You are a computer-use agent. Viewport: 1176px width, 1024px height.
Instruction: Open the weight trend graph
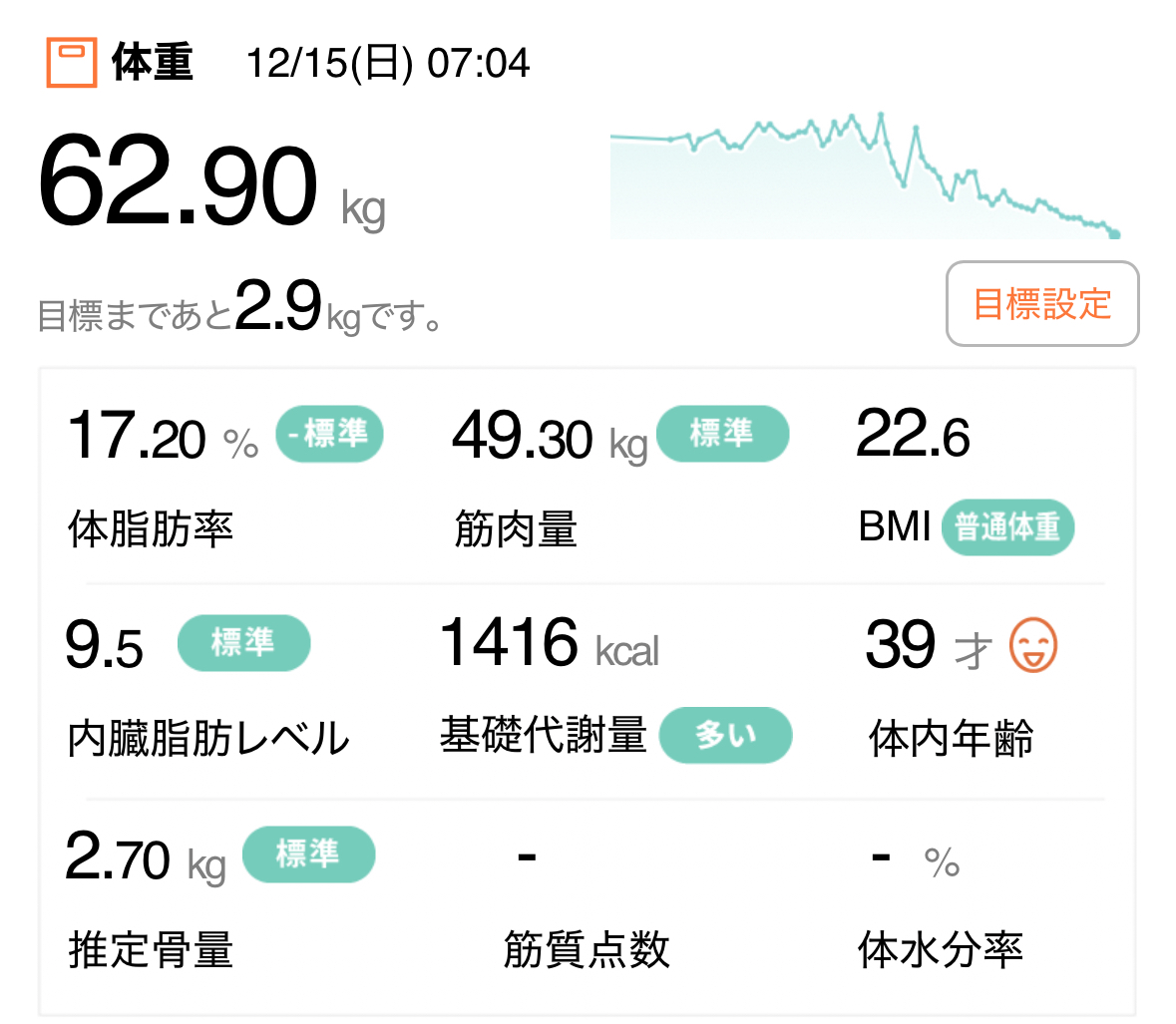coord(864,176)
